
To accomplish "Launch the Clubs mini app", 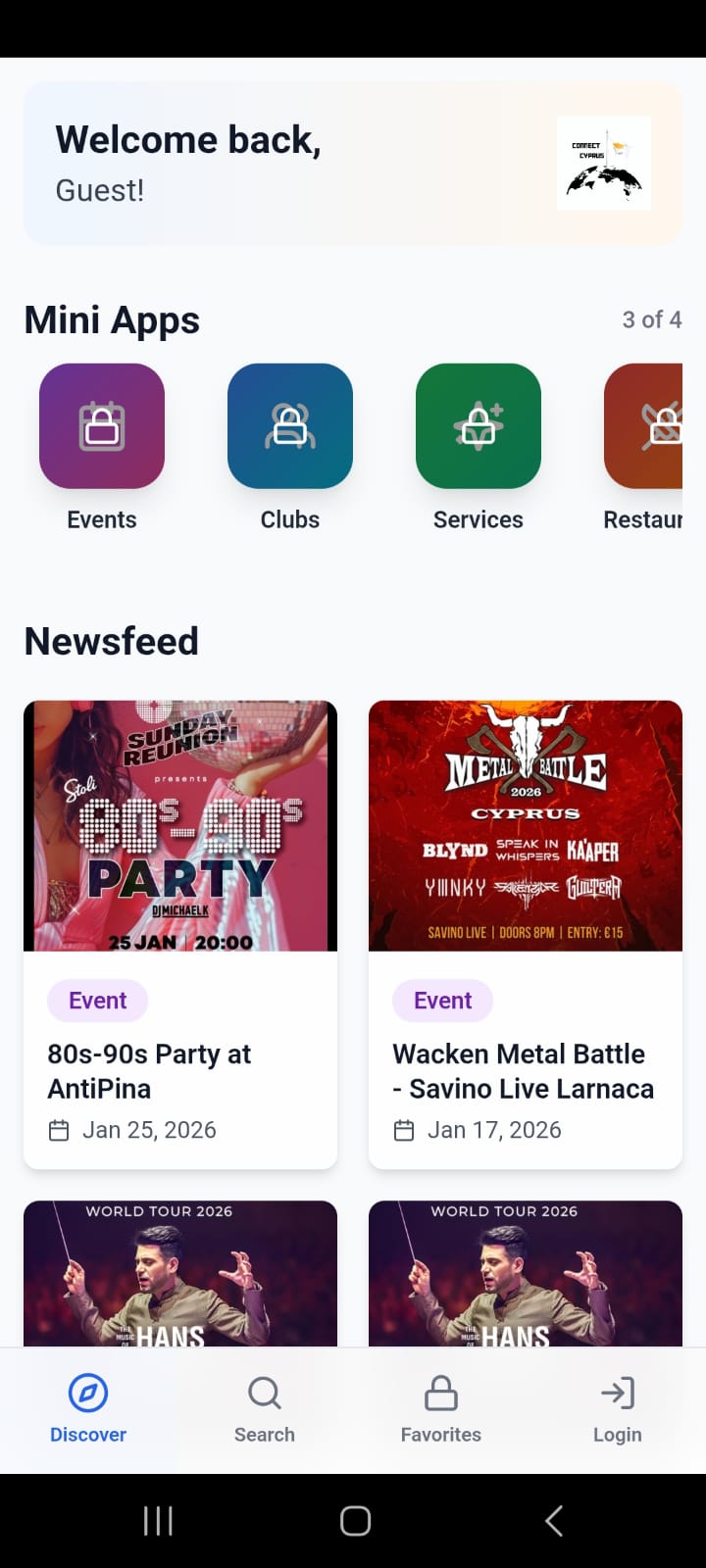I will [x=290, y=426].
